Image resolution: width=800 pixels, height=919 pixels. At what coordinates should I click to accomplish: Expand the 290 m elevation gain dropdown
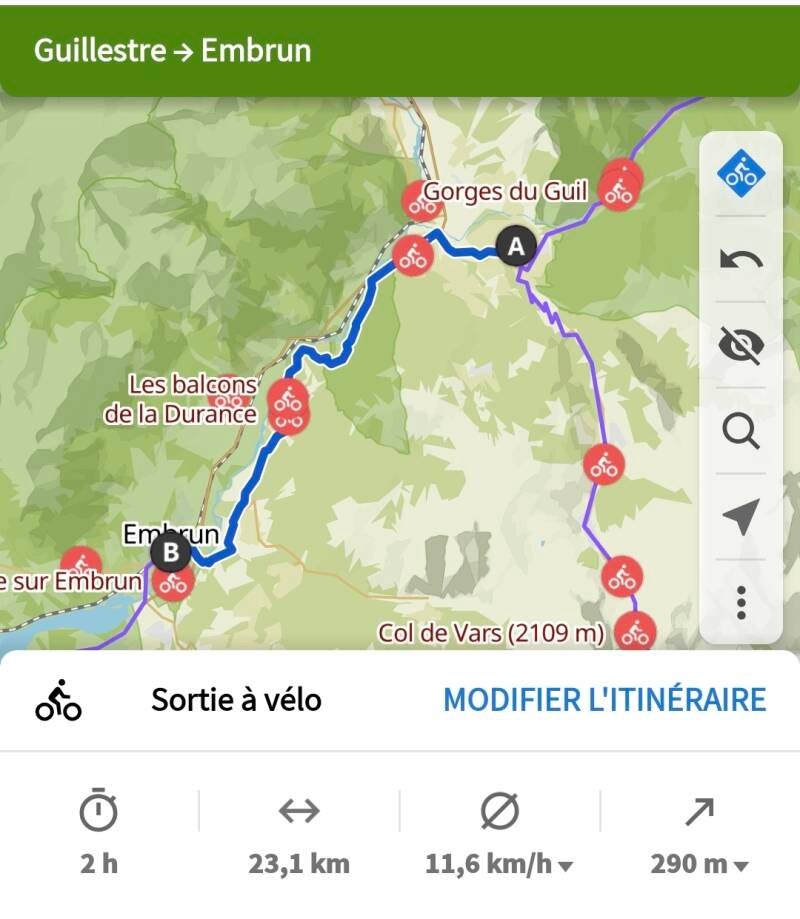699,864
